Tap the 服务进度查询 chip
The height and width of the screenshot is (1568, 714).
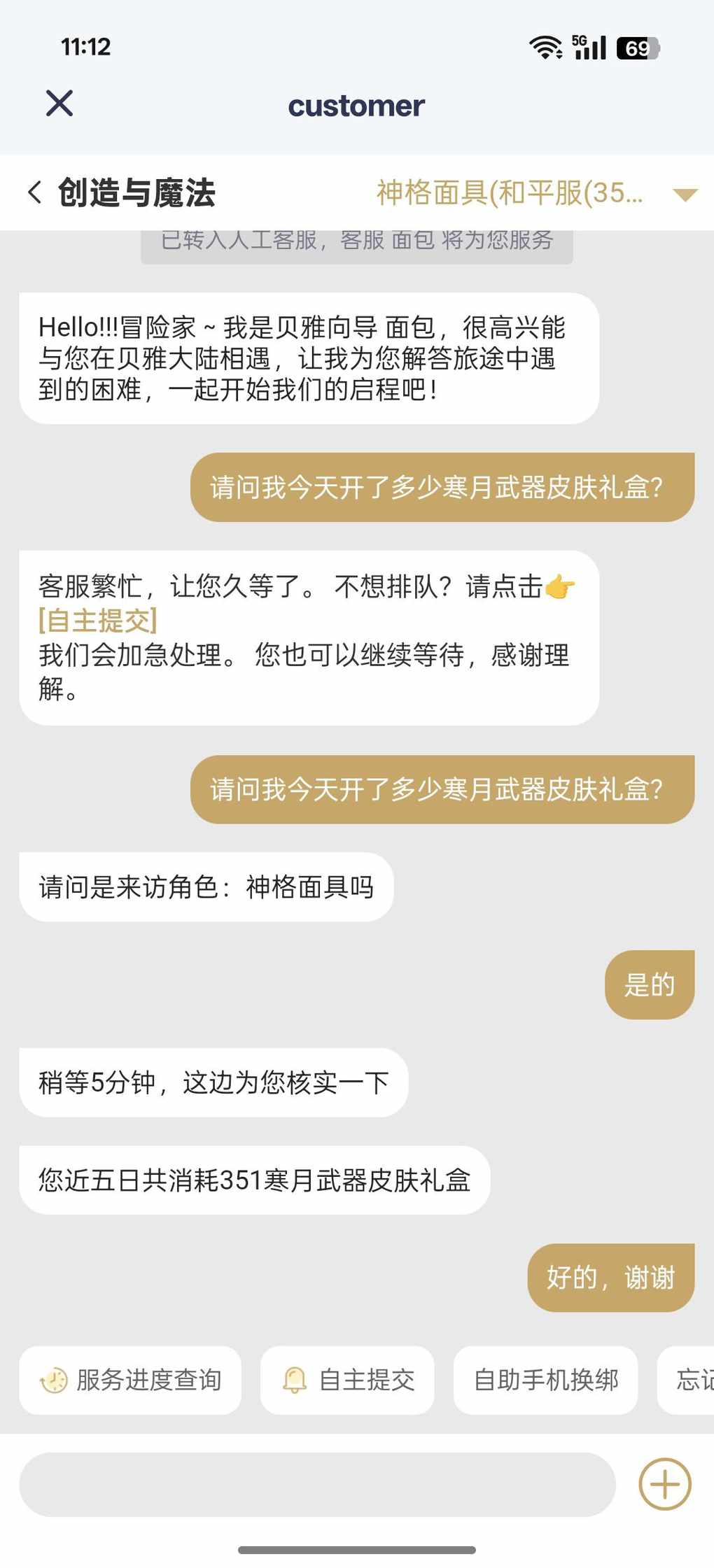[130, 1380]
